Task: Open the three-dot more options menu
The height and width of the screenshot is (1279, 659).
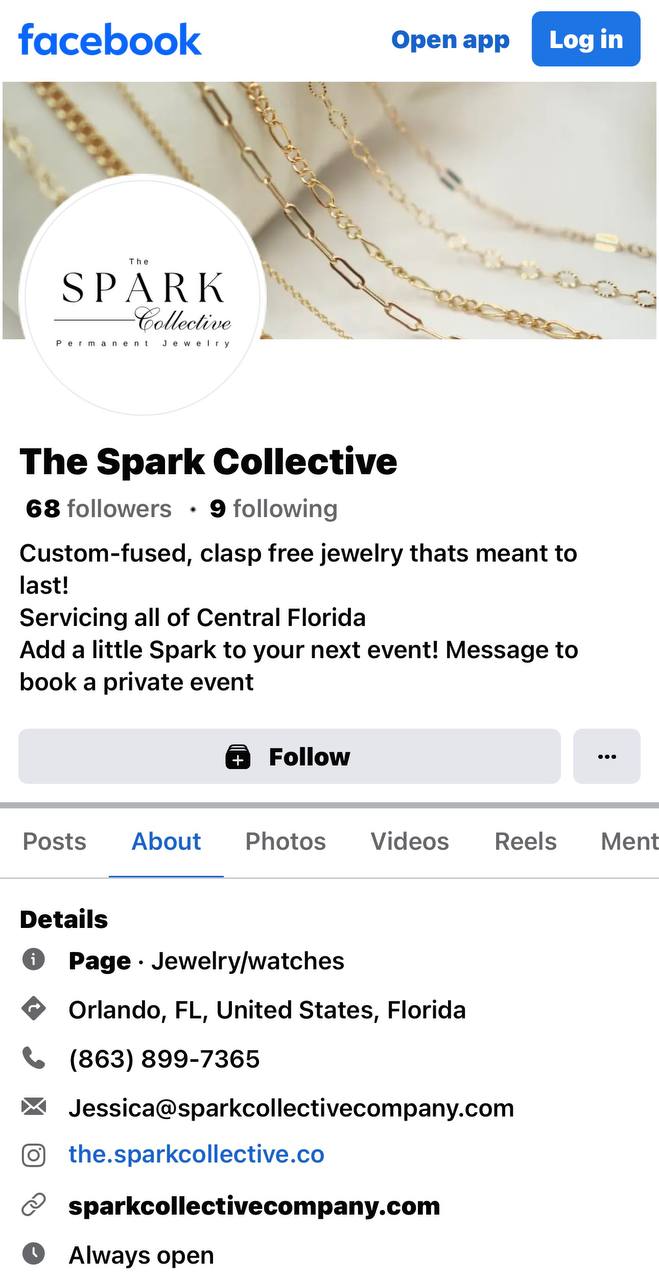Action: (x=606, y=757)
